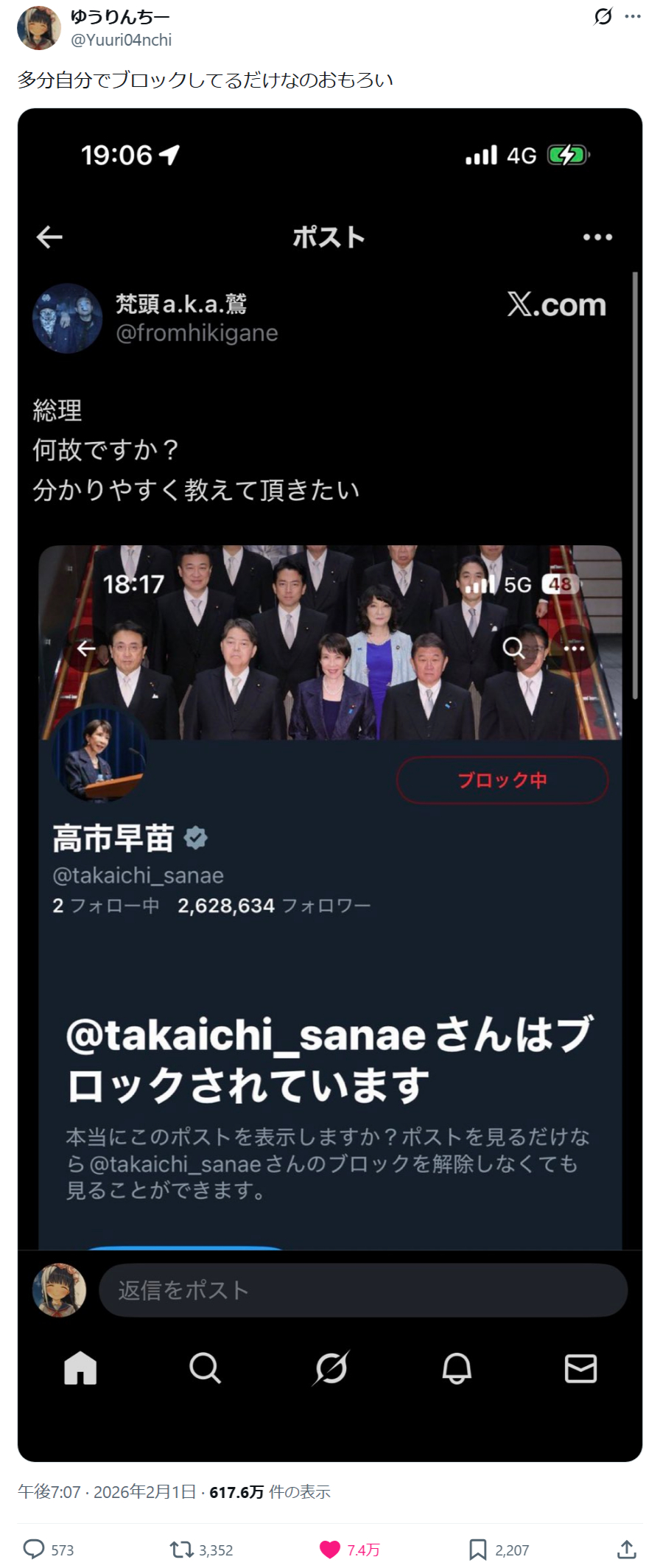Open the post's three-dot overflow menu
This screenshot has height=1568, width=660.
point(633,16)
